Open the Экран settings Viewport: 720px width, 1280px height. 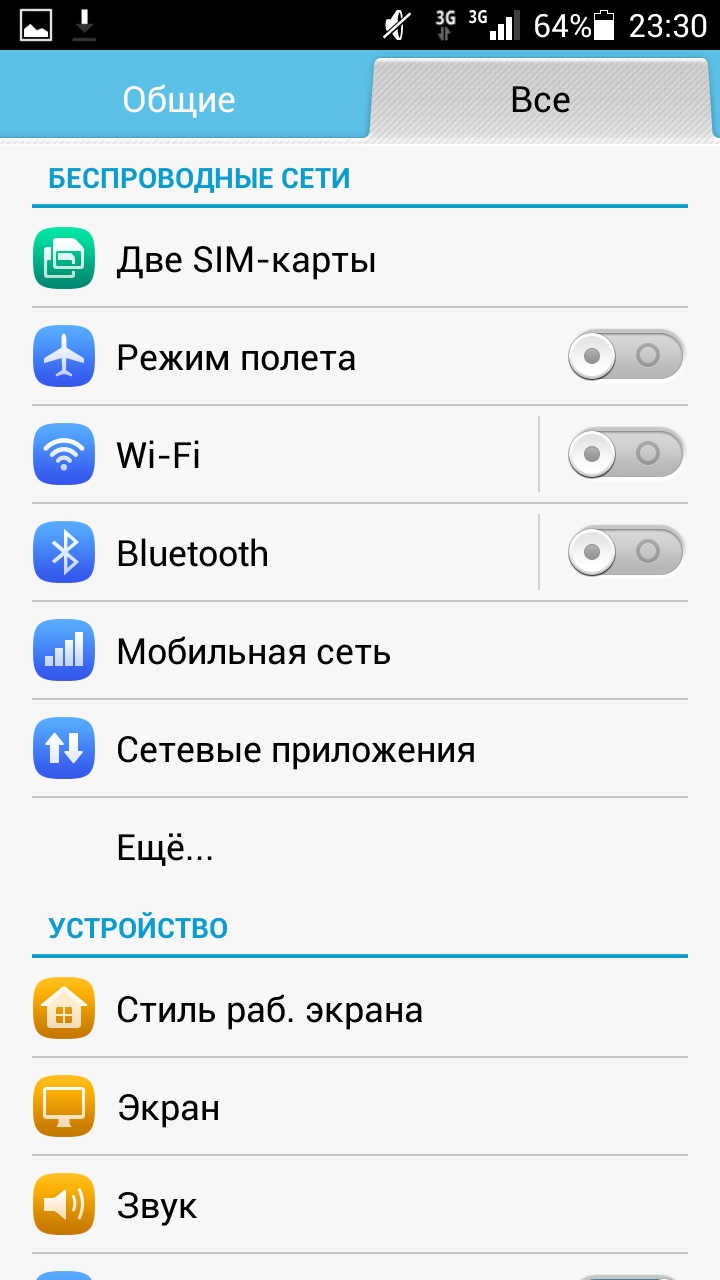[300, 1108]
